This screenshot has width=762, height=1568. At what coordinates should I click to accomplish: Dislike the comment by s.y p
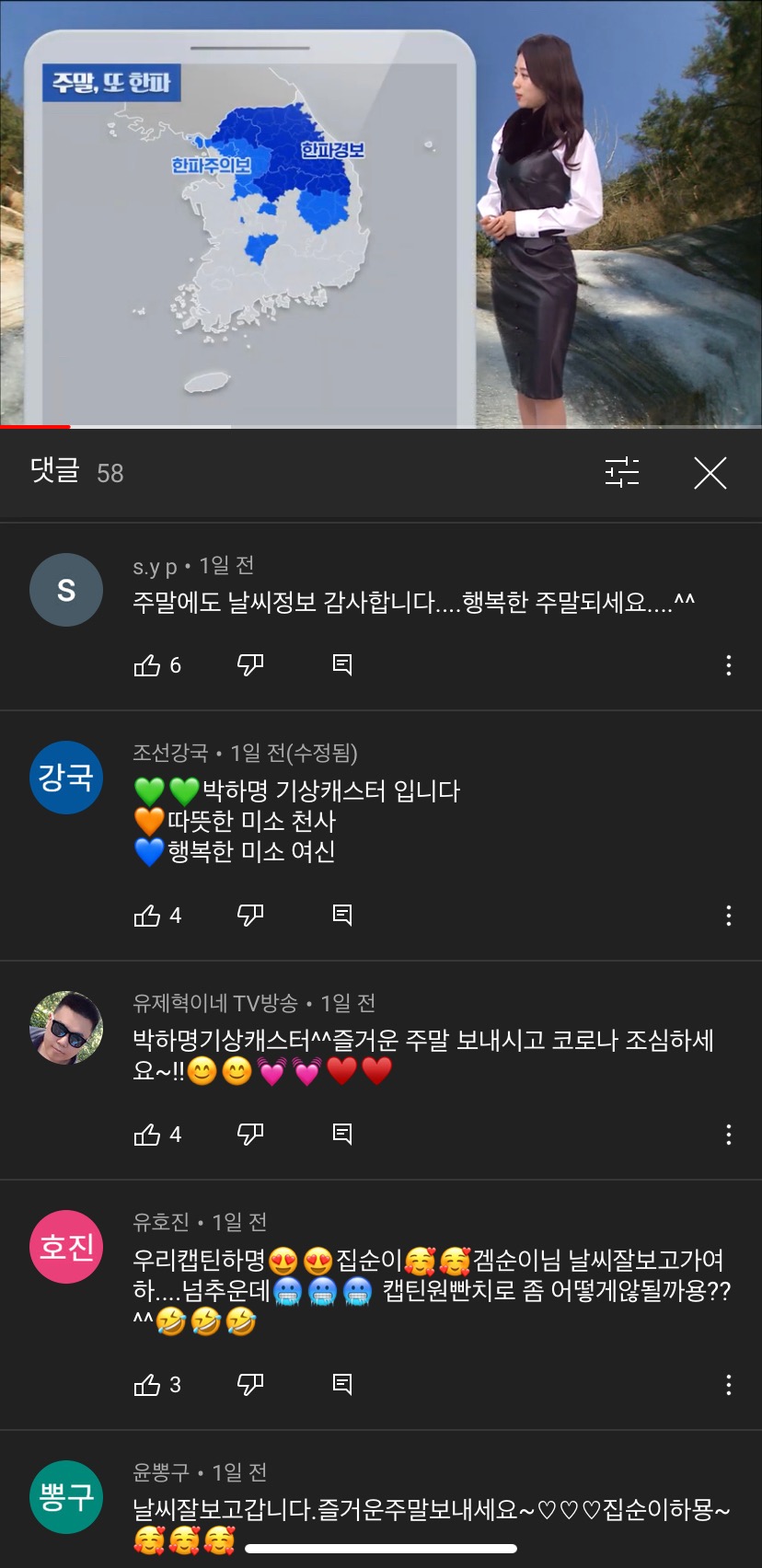250,665
